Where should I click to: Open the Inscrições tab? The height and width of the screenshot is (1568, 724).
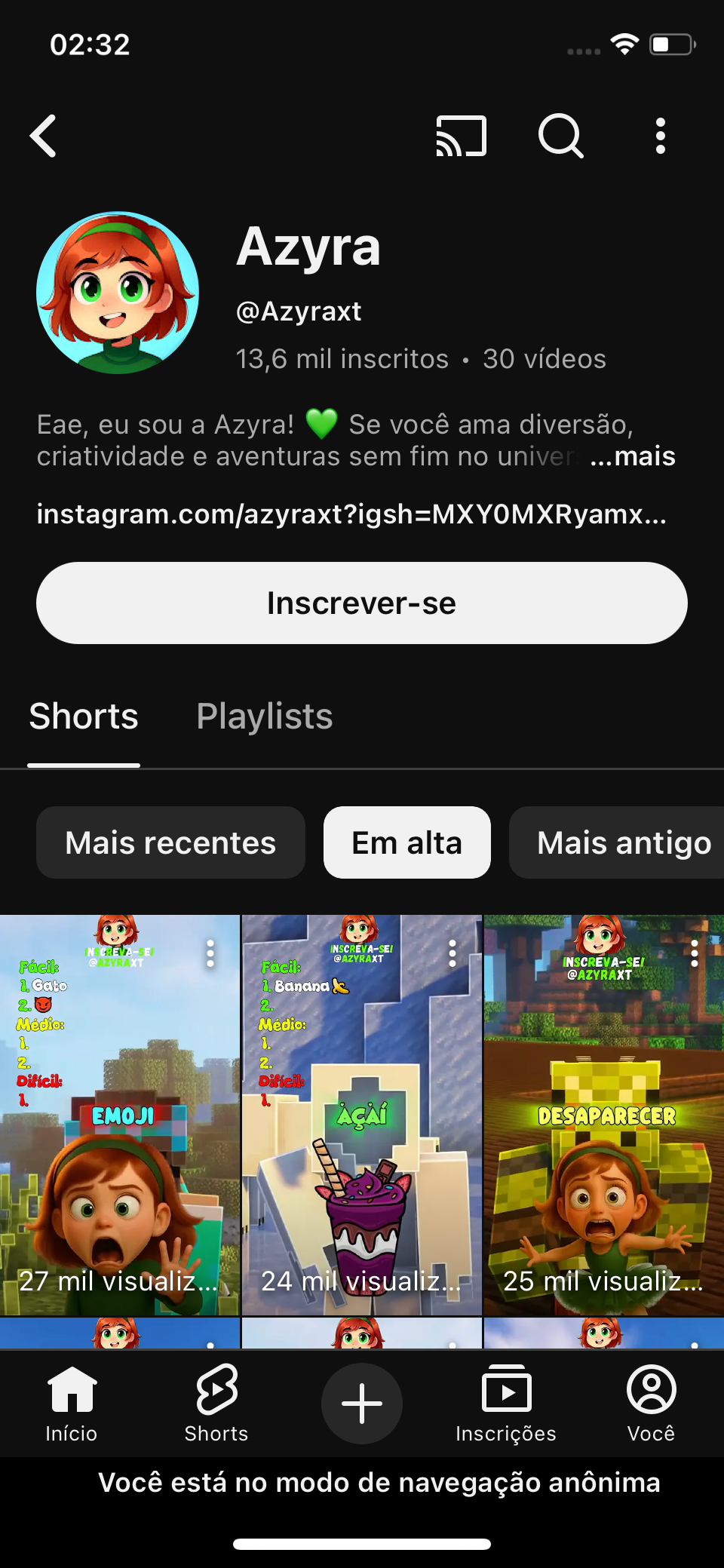(506, 1403)
